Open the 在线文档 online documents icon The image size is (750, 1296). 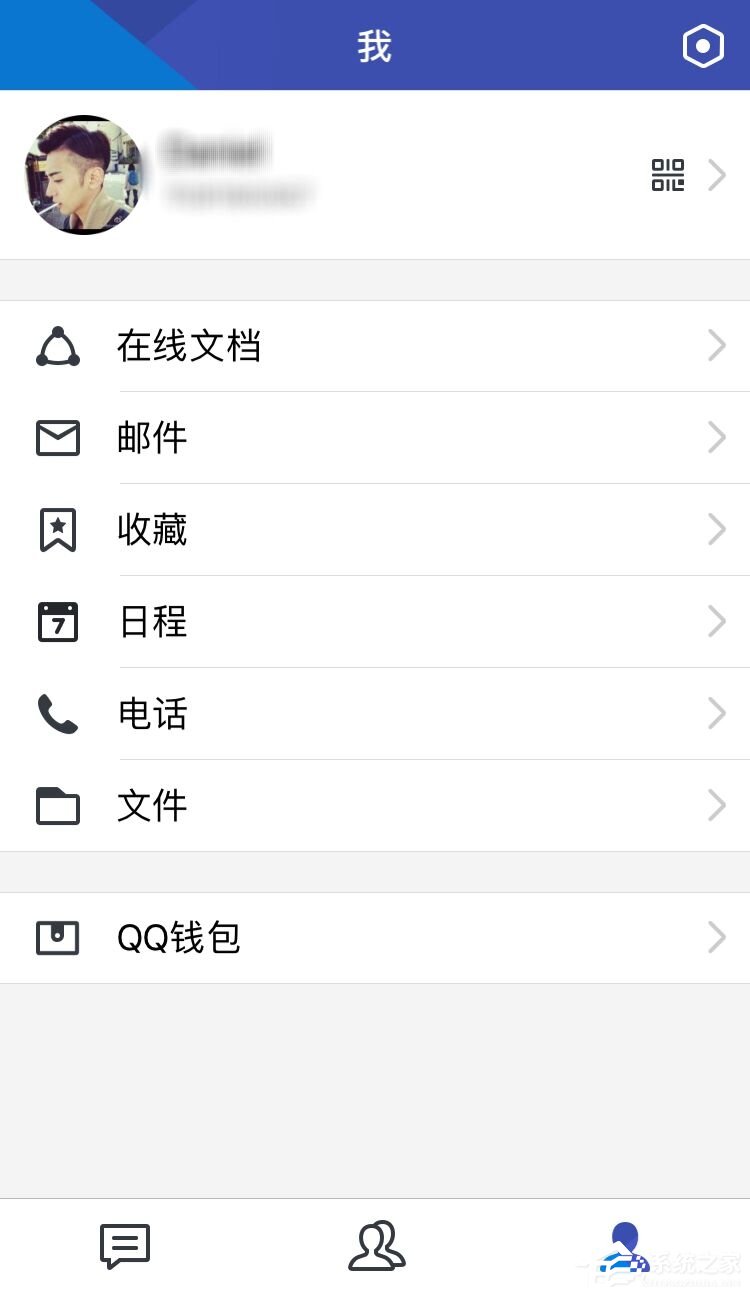point(57,346)
